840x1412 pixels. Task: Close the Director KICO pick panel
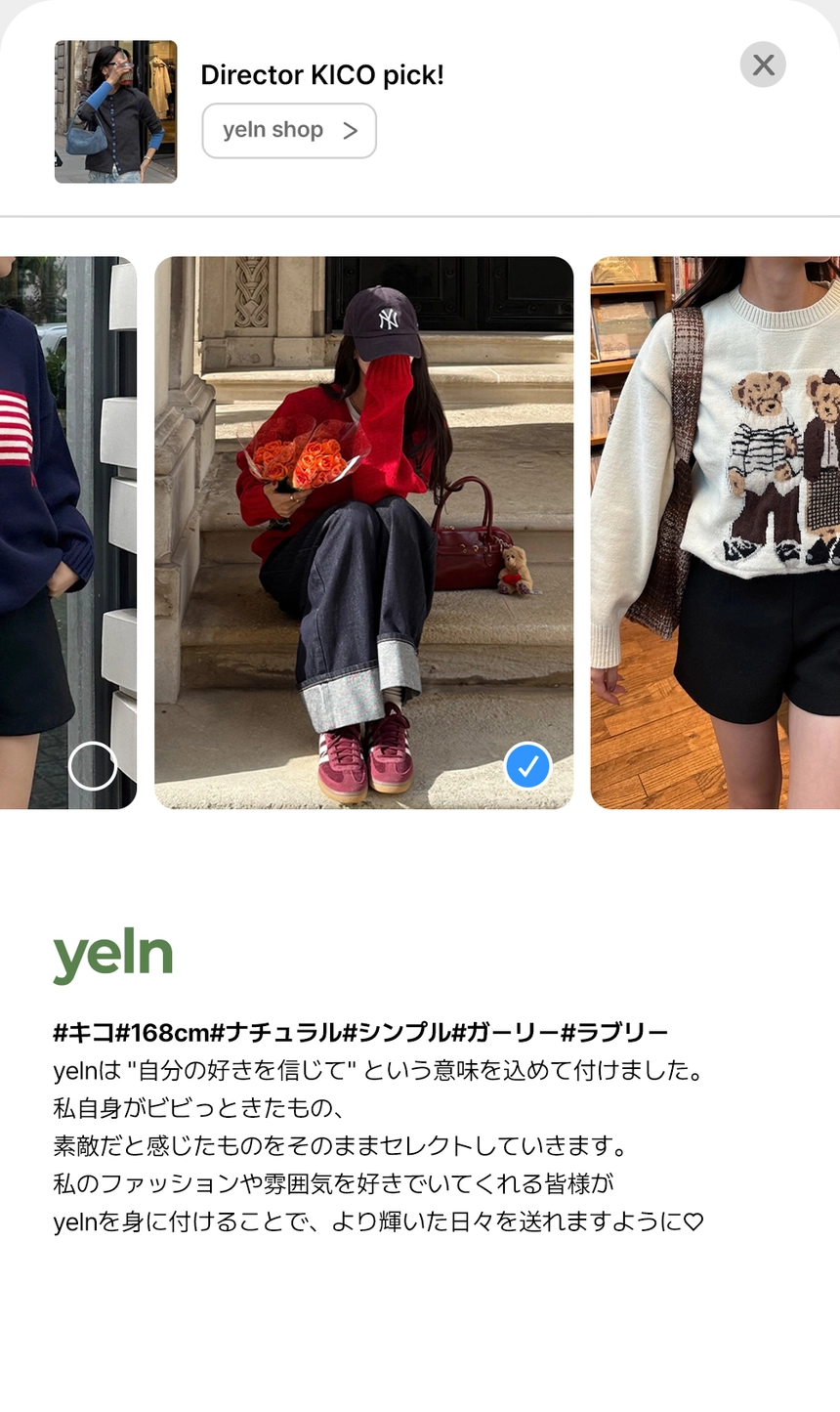(x=764, y=64)
